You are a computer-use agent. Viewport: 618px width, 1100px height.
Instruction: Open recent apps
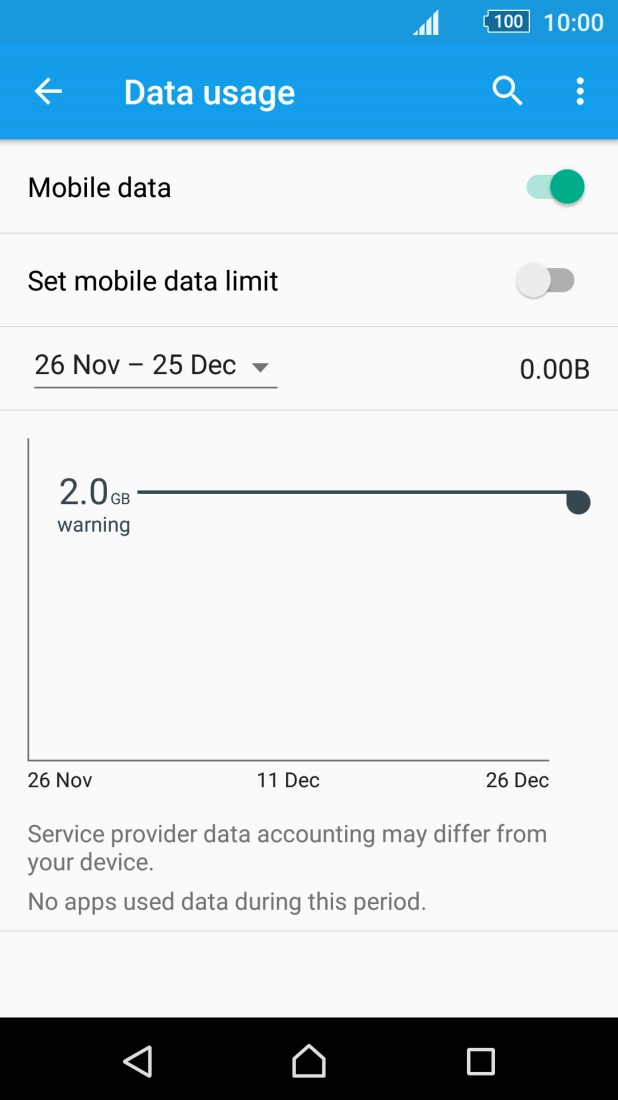pyautogui.click(x=481, y=1060)
